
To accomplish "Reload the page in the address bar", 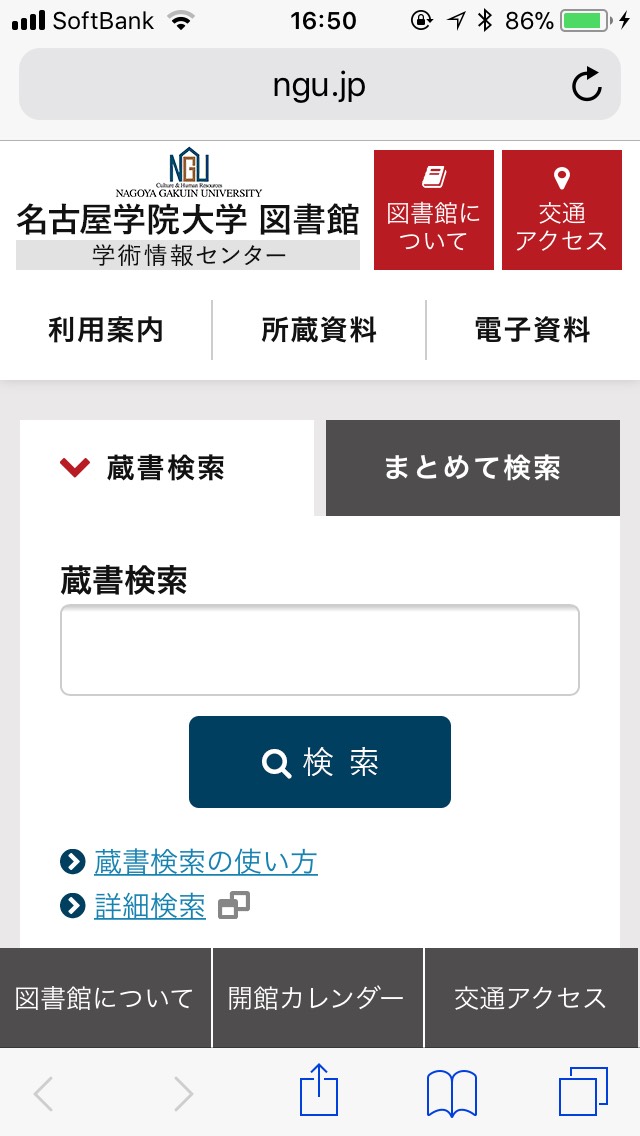I will click(x=586, y=85).
